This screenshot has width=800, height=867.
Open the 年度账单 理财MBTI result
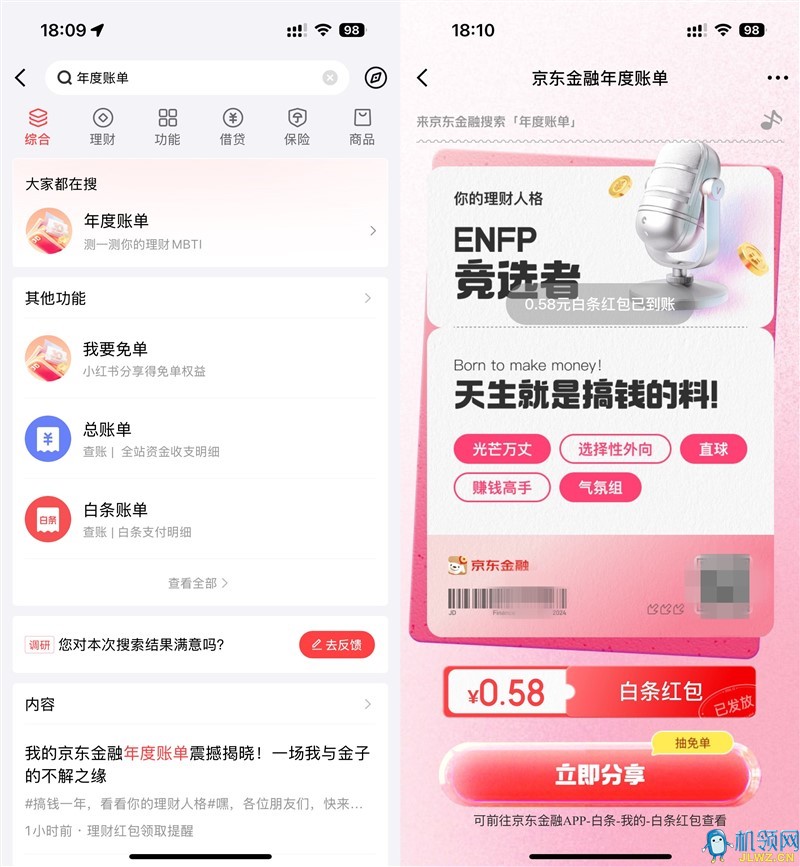pos(200,230)
